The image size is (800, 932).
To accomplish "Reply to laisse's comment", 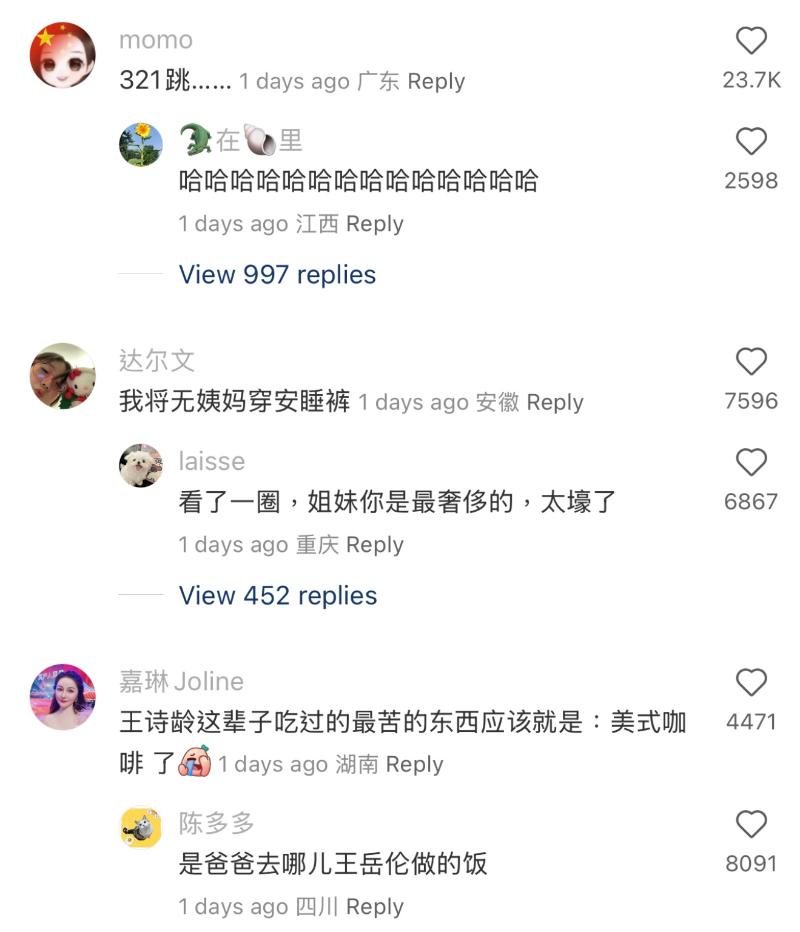I will [374, 545].
